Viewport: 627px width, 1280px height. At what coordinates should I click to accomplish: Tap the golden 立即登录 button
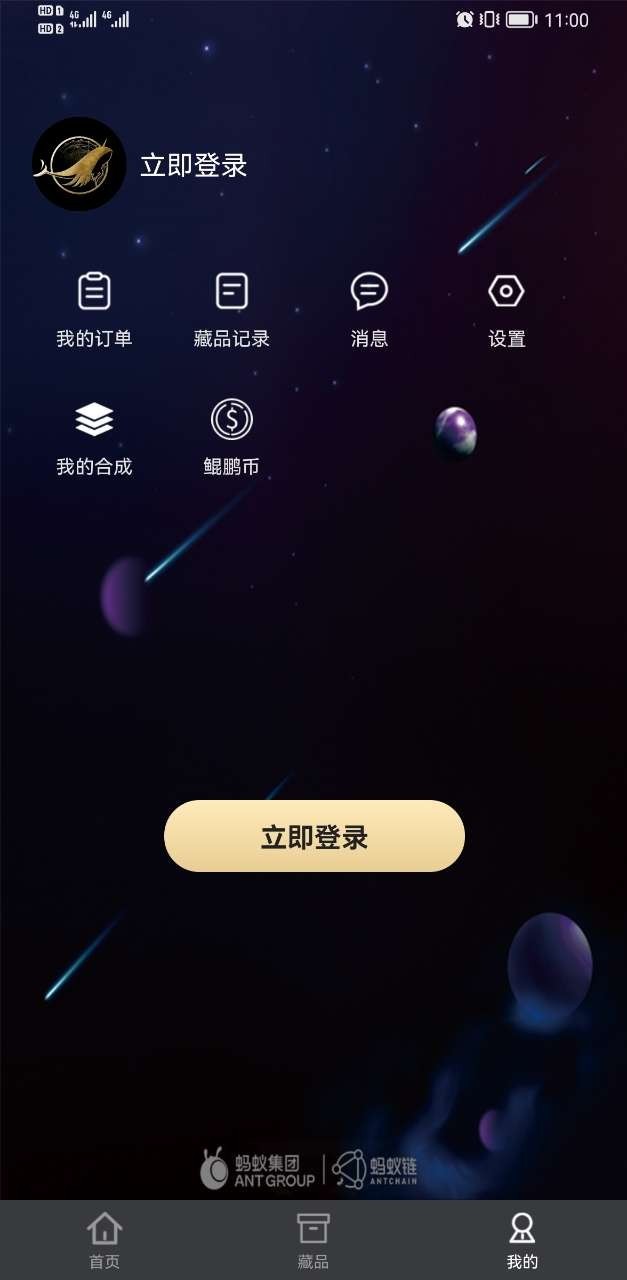(x=314, y=836)
